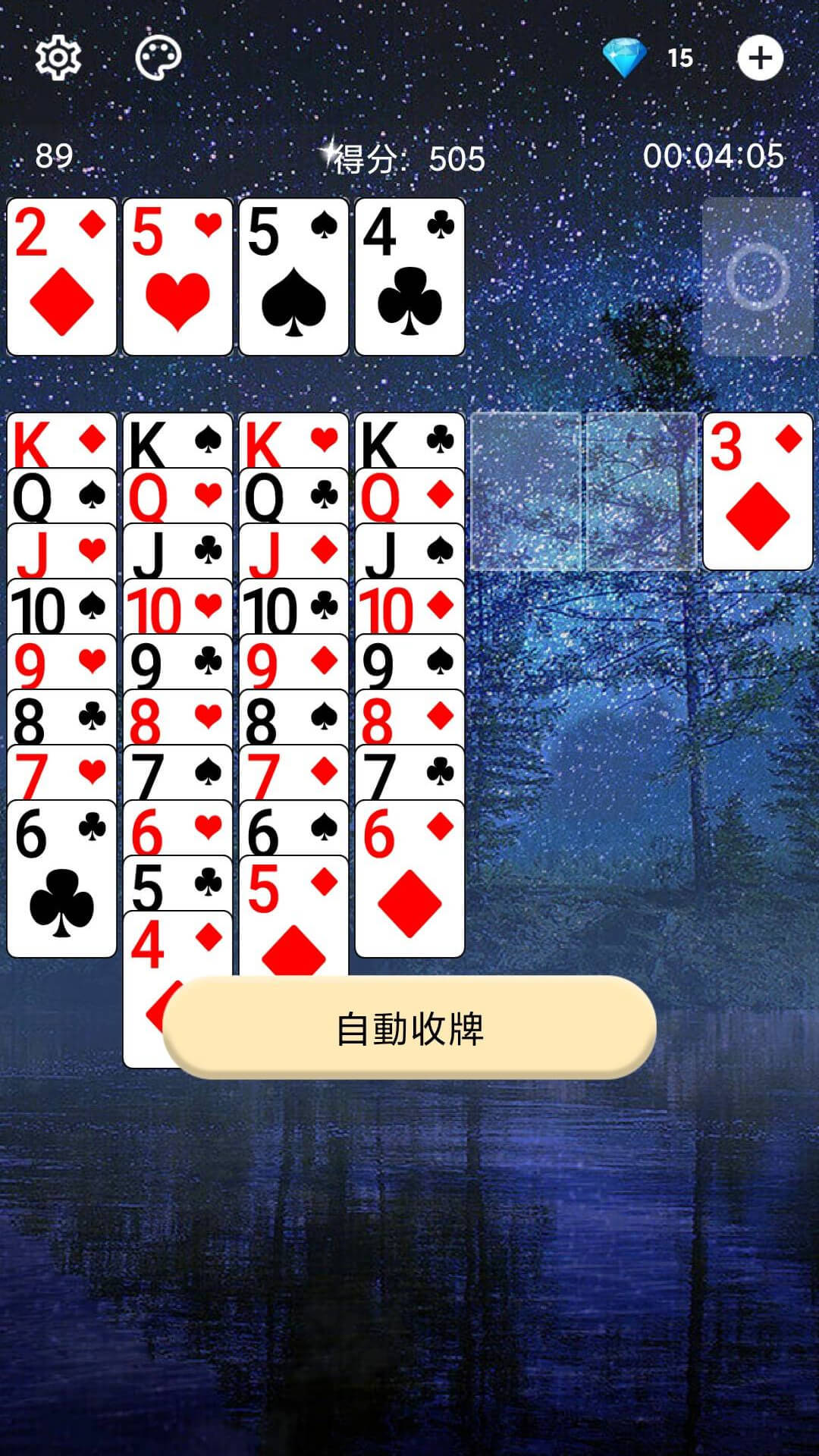Tap the empty stock pile circle
The width and height of the screenshot is (819, 1456).
(x=758, y=277)
